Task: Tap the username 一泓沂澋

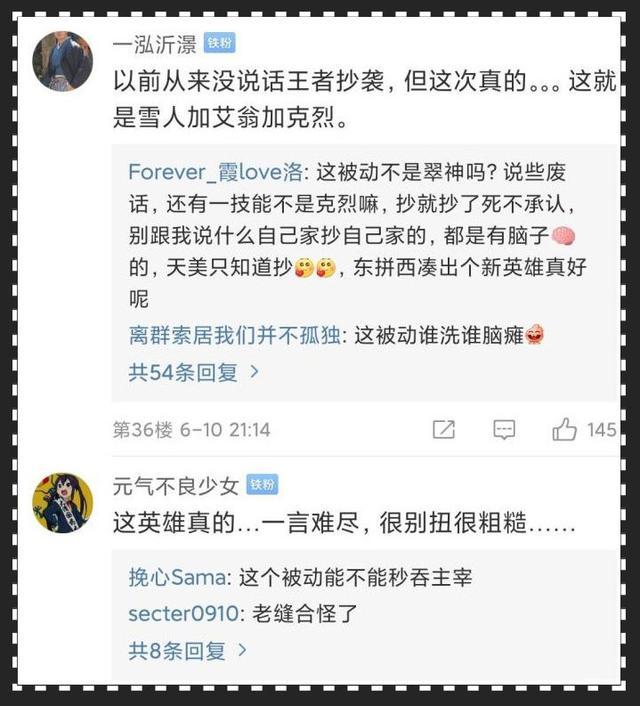Action: pos(154,44)
